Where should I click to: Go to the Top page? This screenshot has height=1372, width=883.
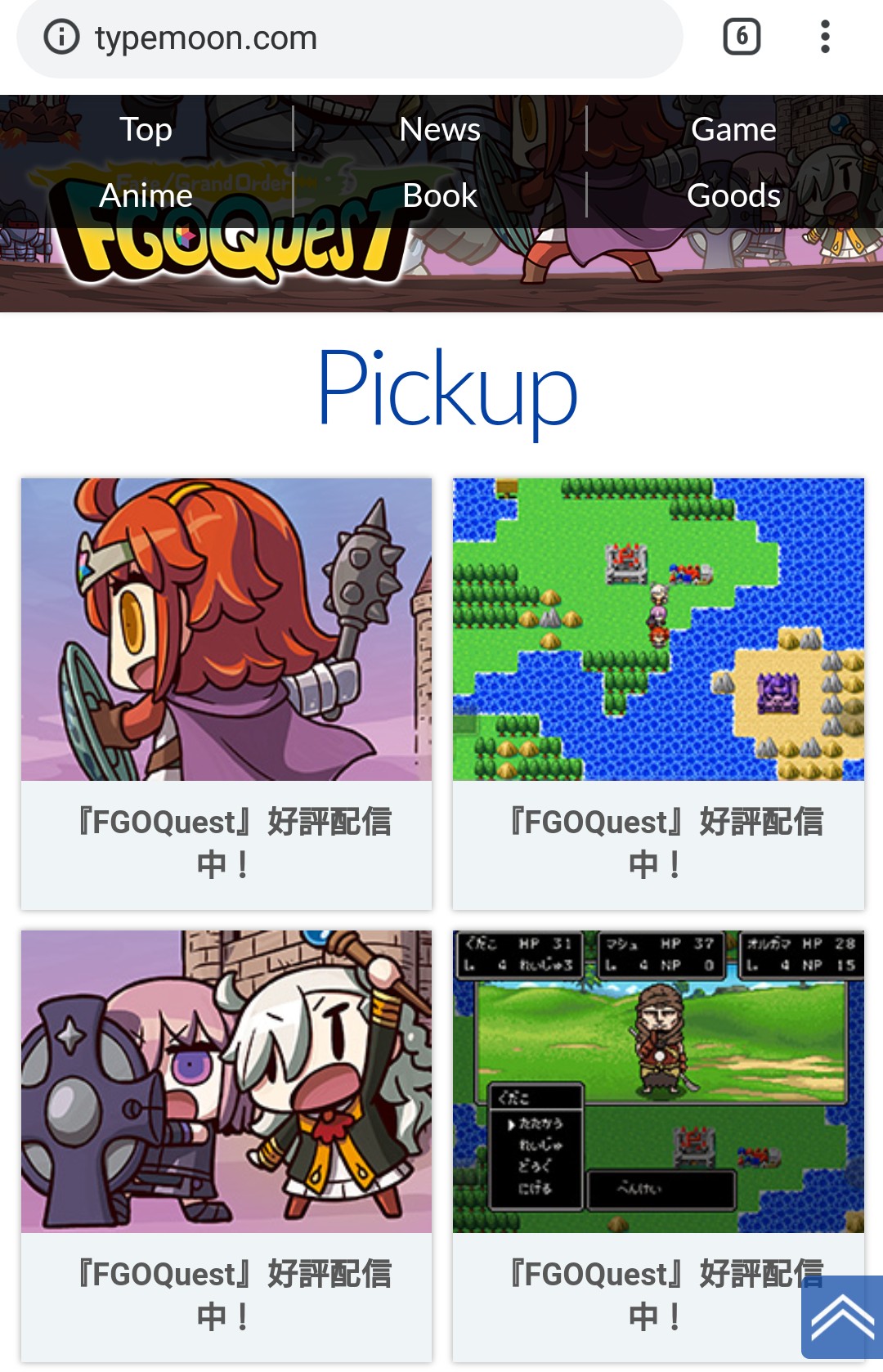146,129
